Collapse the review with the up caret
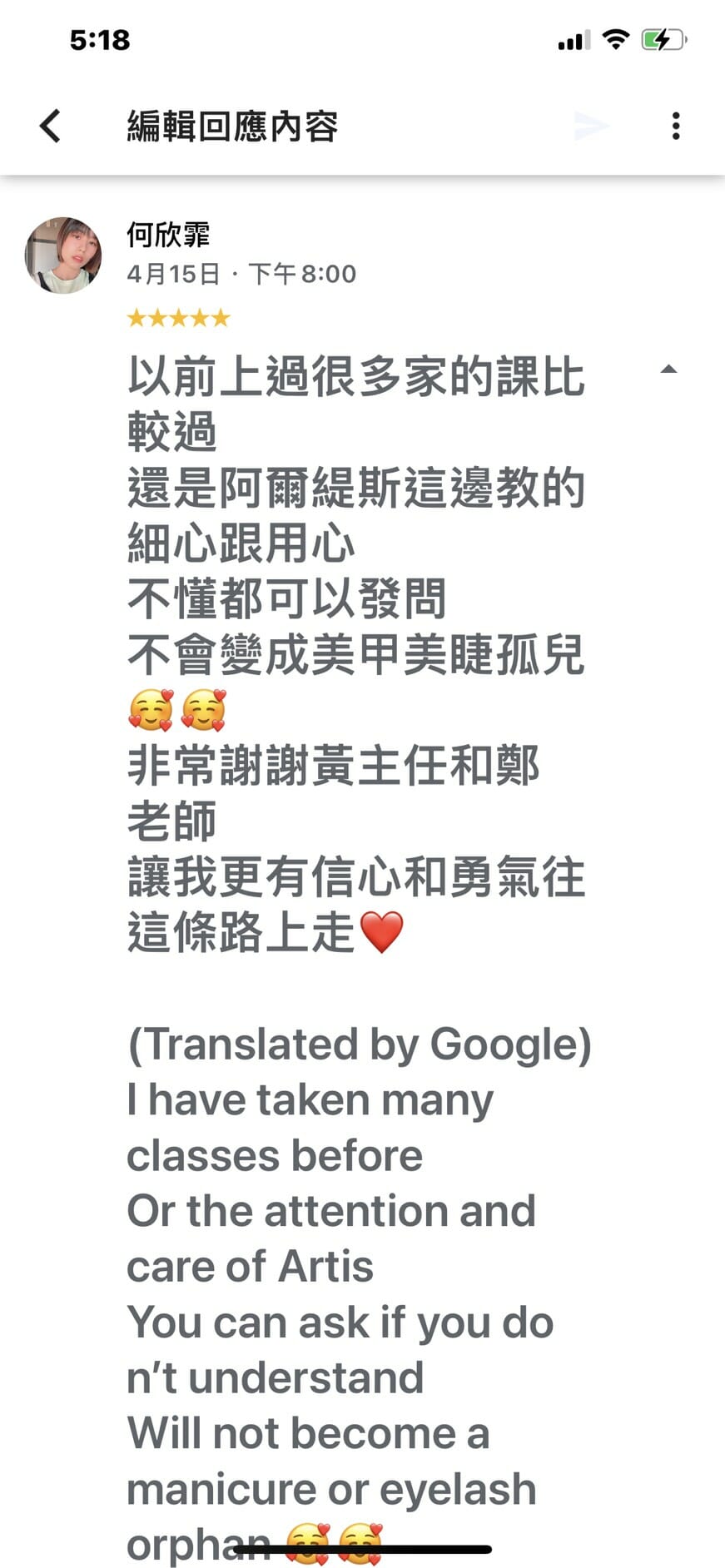The width and height of the screenshot is (725, 1568). (668, 369)
